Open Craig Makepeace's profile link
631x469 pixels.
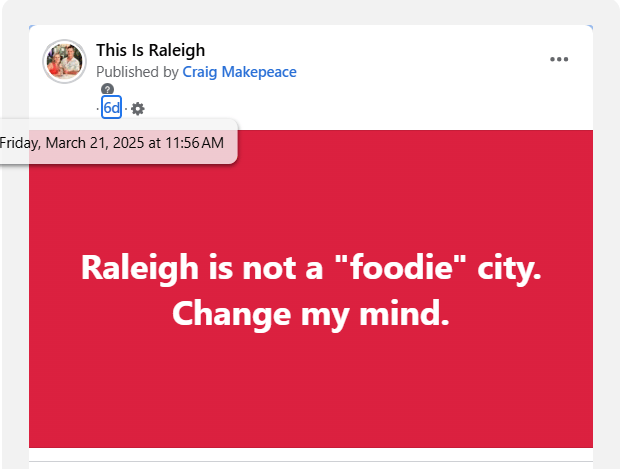point(239,72)
